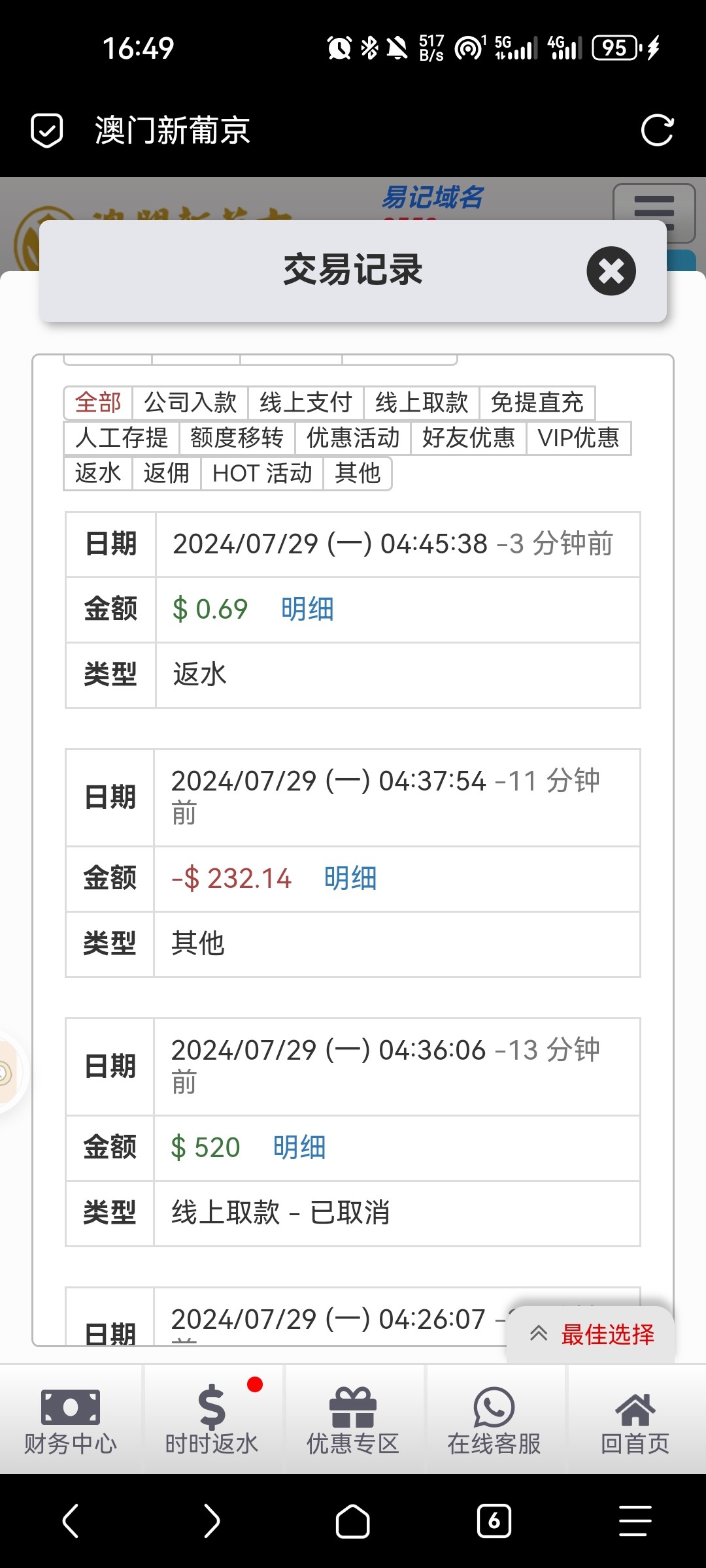Go to 时时返水
Screen dimensions: 706x1568
pyautogui.click(x=212, y=1419)
